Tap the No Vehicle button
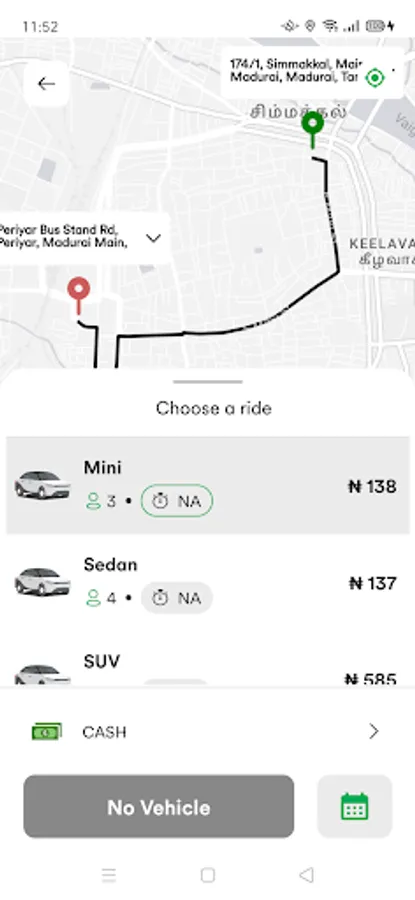 click(x=159, y=807)
